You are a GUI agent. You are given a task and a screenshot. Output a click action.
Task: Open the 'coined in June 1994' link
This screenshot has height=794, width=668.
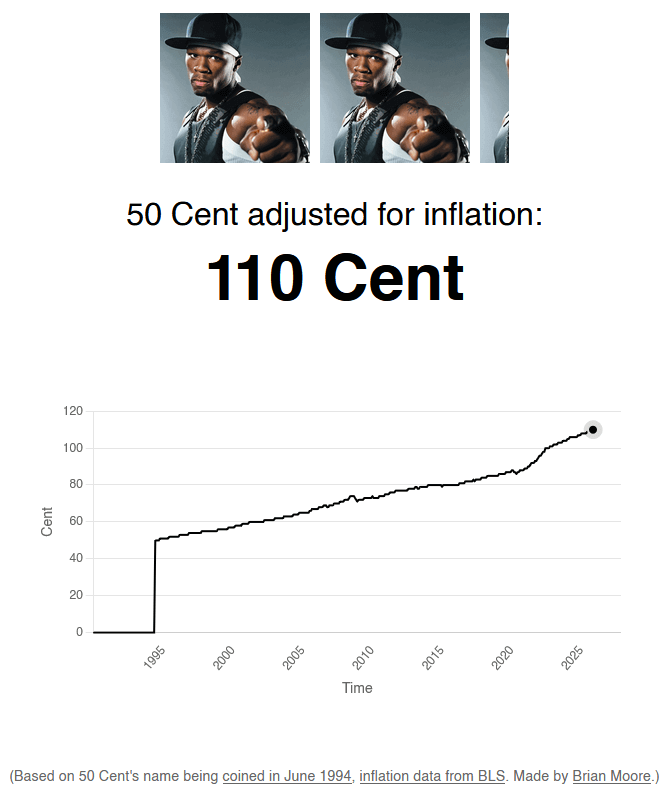(x=287, y=775)
